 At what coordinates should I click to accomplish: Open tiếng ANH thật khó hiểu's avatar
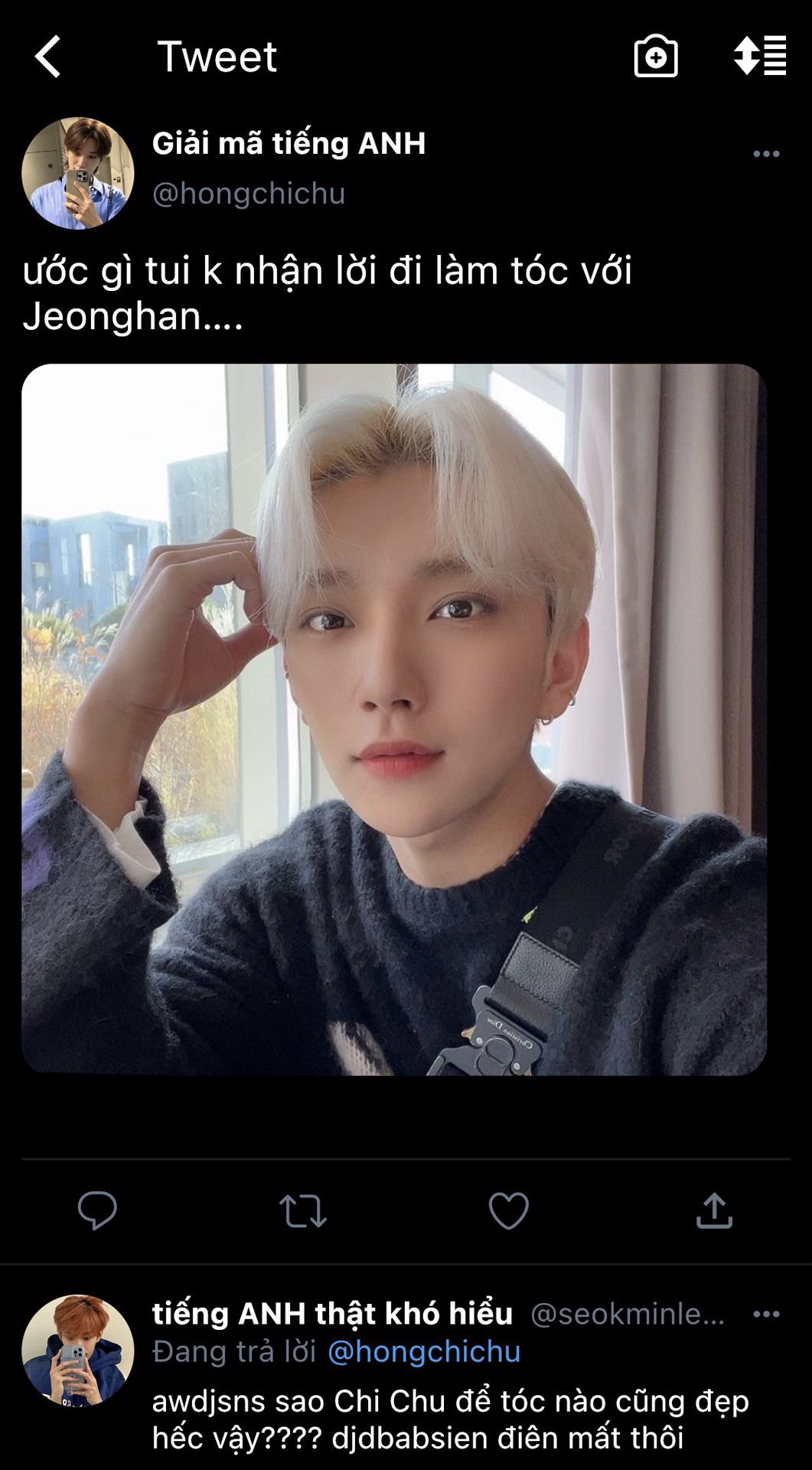[78, 1351]
